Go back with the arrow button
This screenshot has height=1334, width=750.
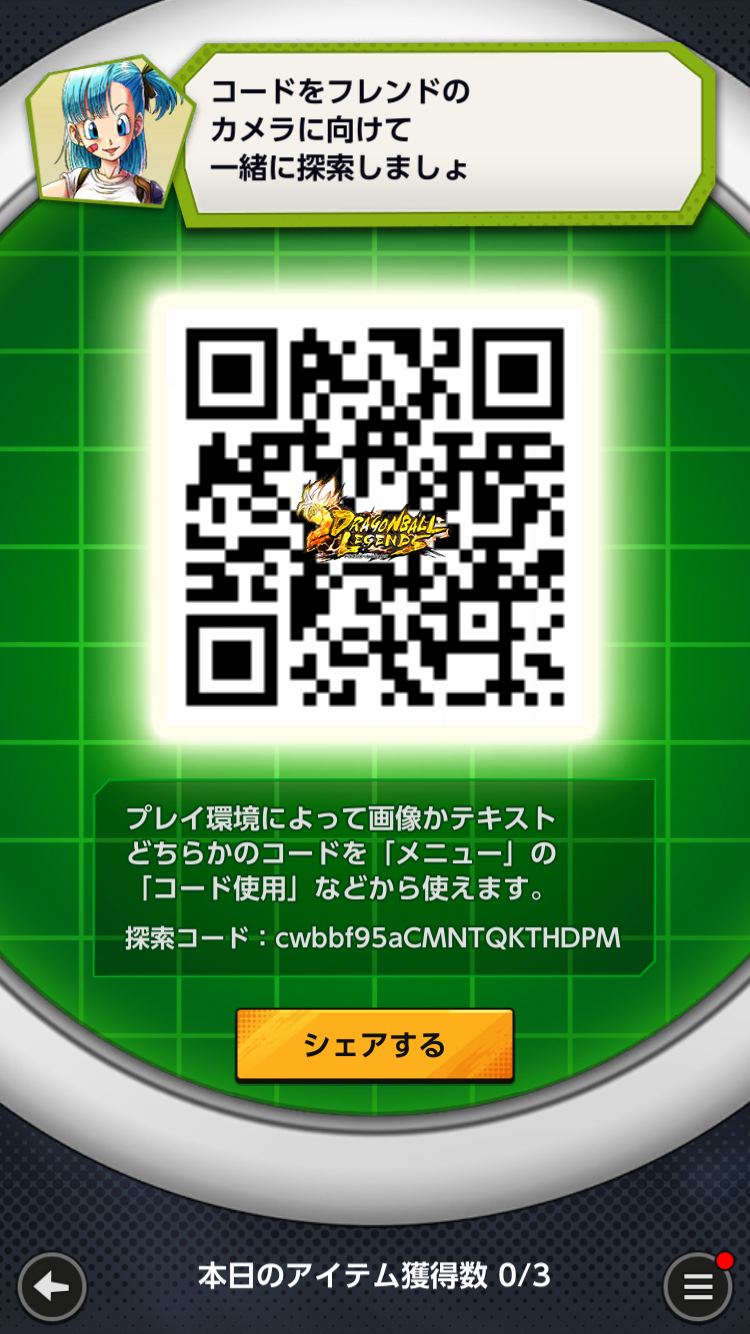(52, 1286)
